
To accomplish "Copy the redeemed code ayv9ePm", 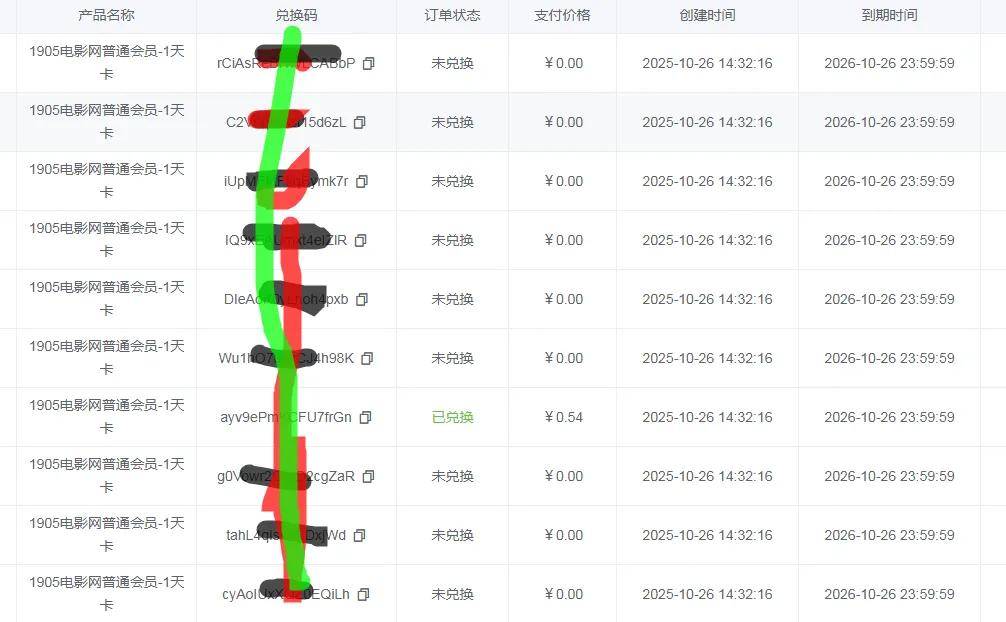I will click(x=365, y=417).
